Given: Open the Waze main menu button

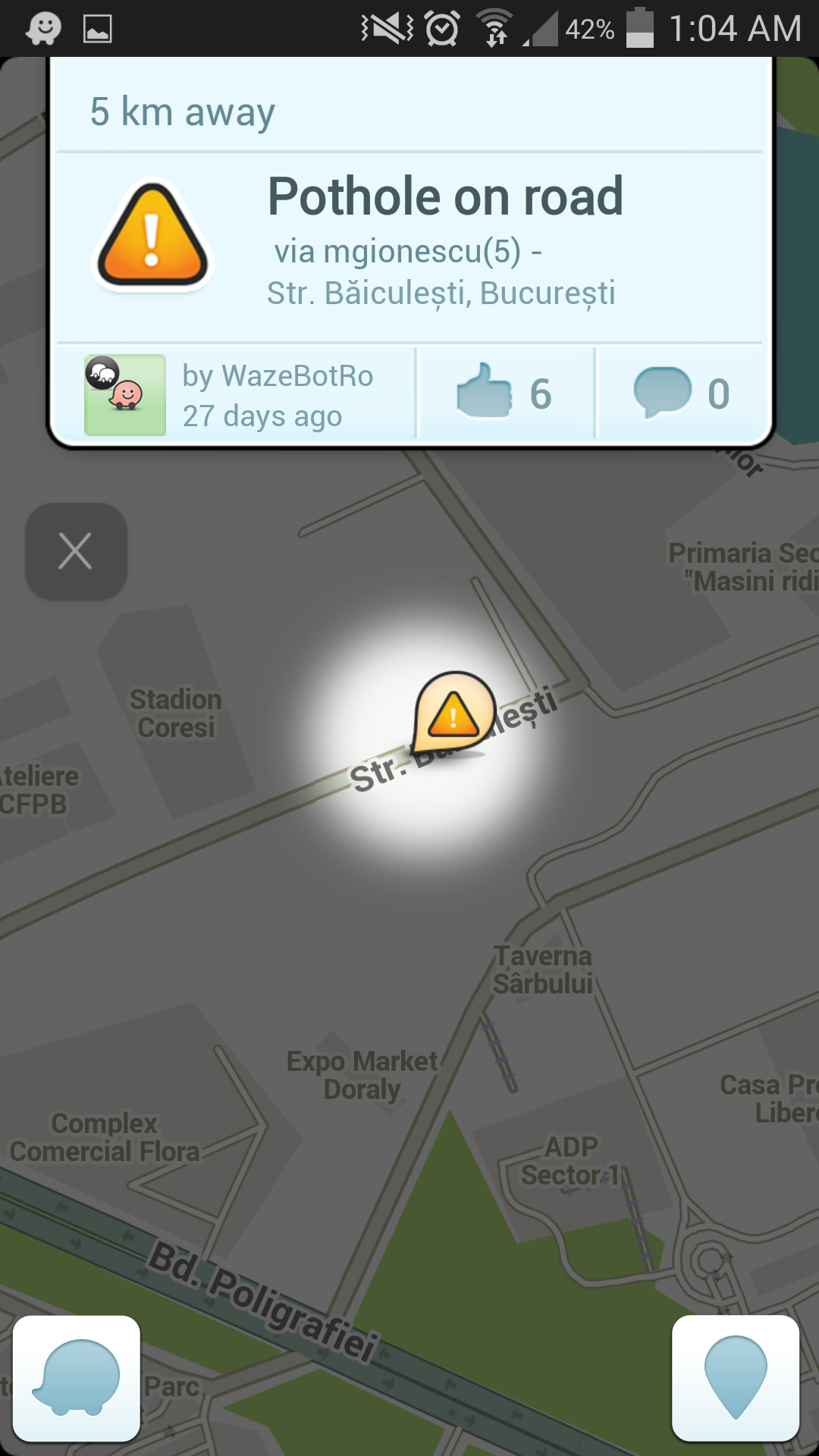Looking at the screenshot, I should (77, 1378).
